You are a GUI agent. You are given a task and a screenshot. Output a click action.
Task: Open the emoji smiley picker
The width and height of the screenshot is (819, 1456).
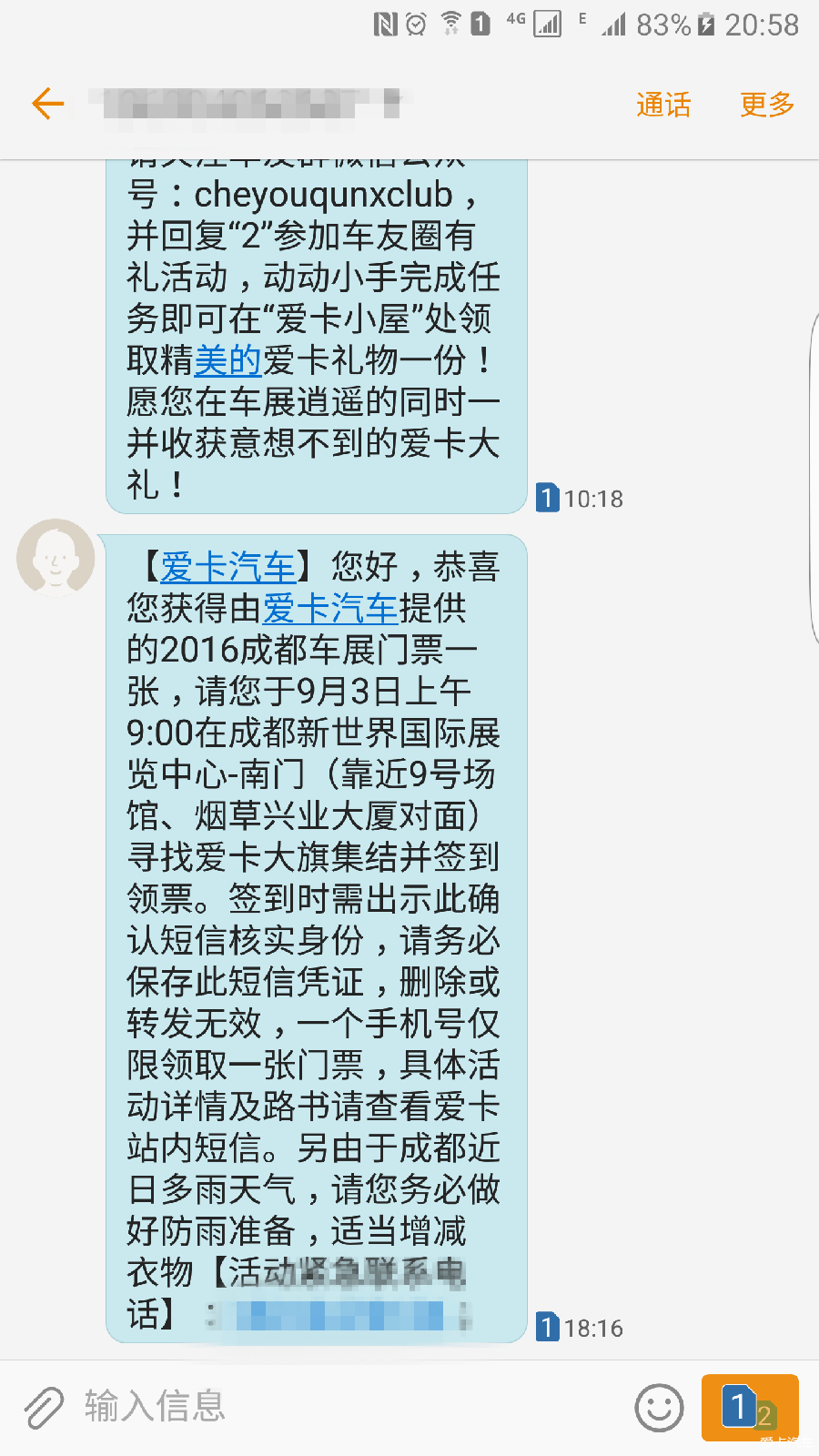click(659, 1408)
